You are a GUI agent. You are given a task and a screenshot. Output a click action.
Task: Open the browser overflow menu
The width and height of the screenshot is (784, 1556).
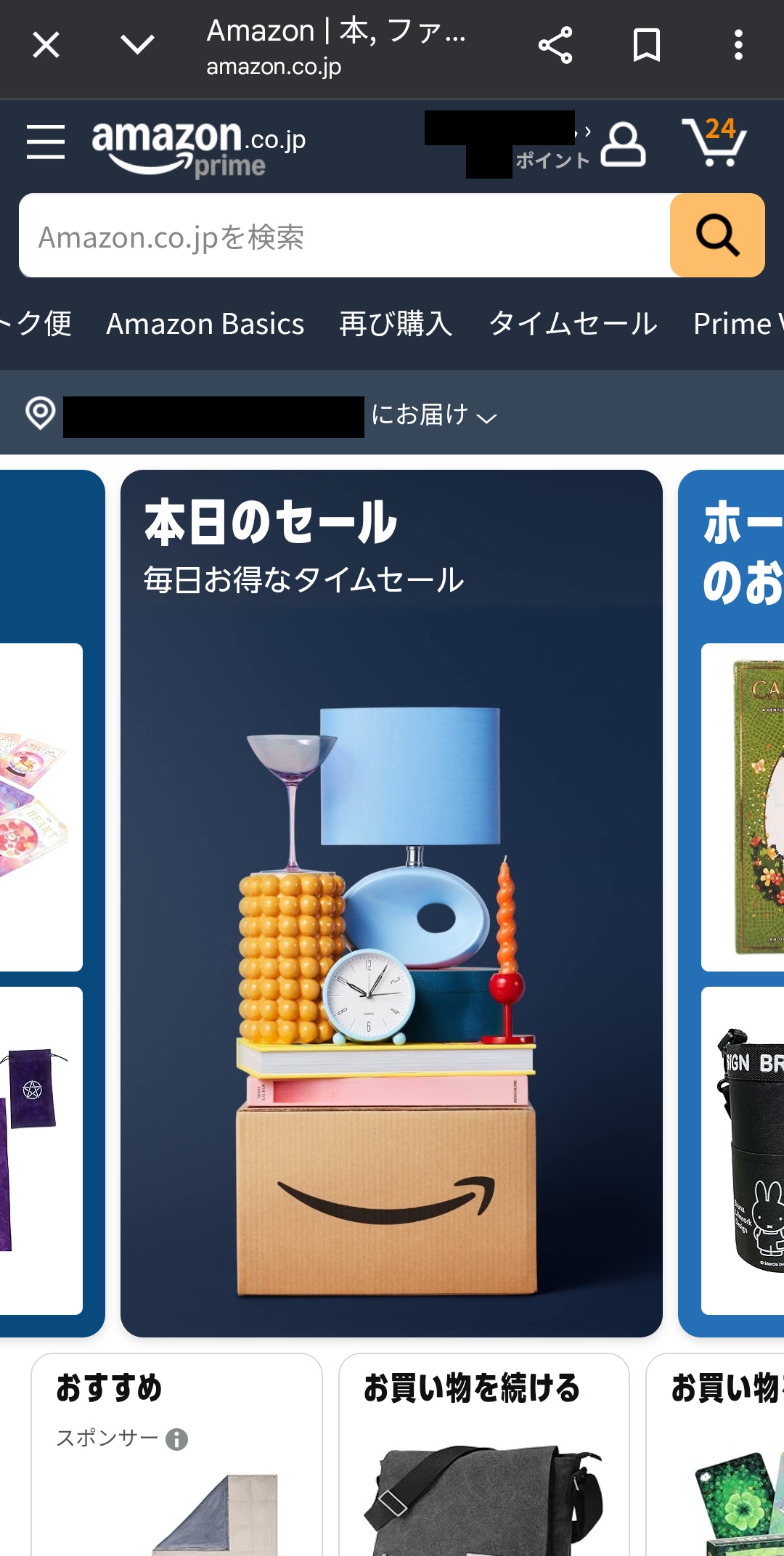(x=738, y=46)
